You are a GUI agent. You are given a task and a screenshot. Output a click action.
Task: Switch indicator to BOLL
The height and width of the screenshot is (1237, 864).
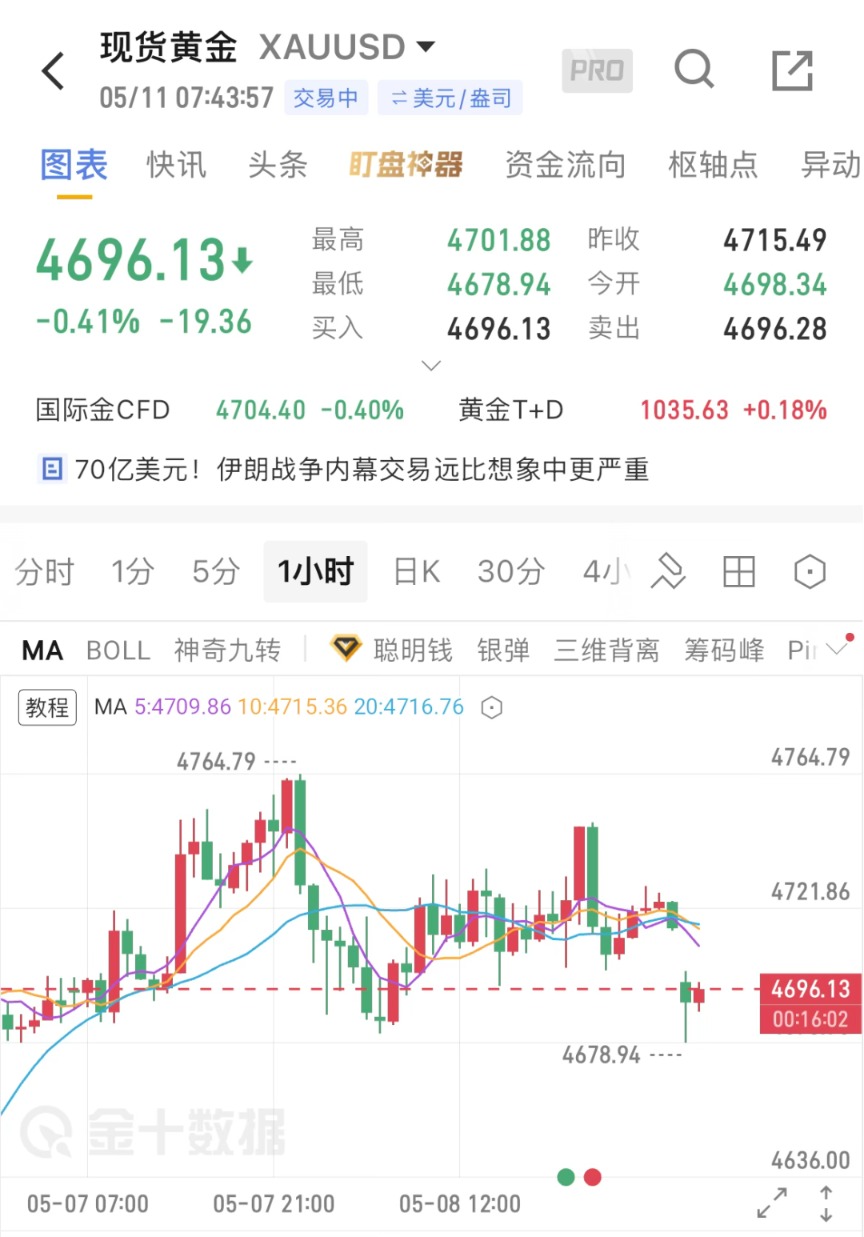coord(118,651)
